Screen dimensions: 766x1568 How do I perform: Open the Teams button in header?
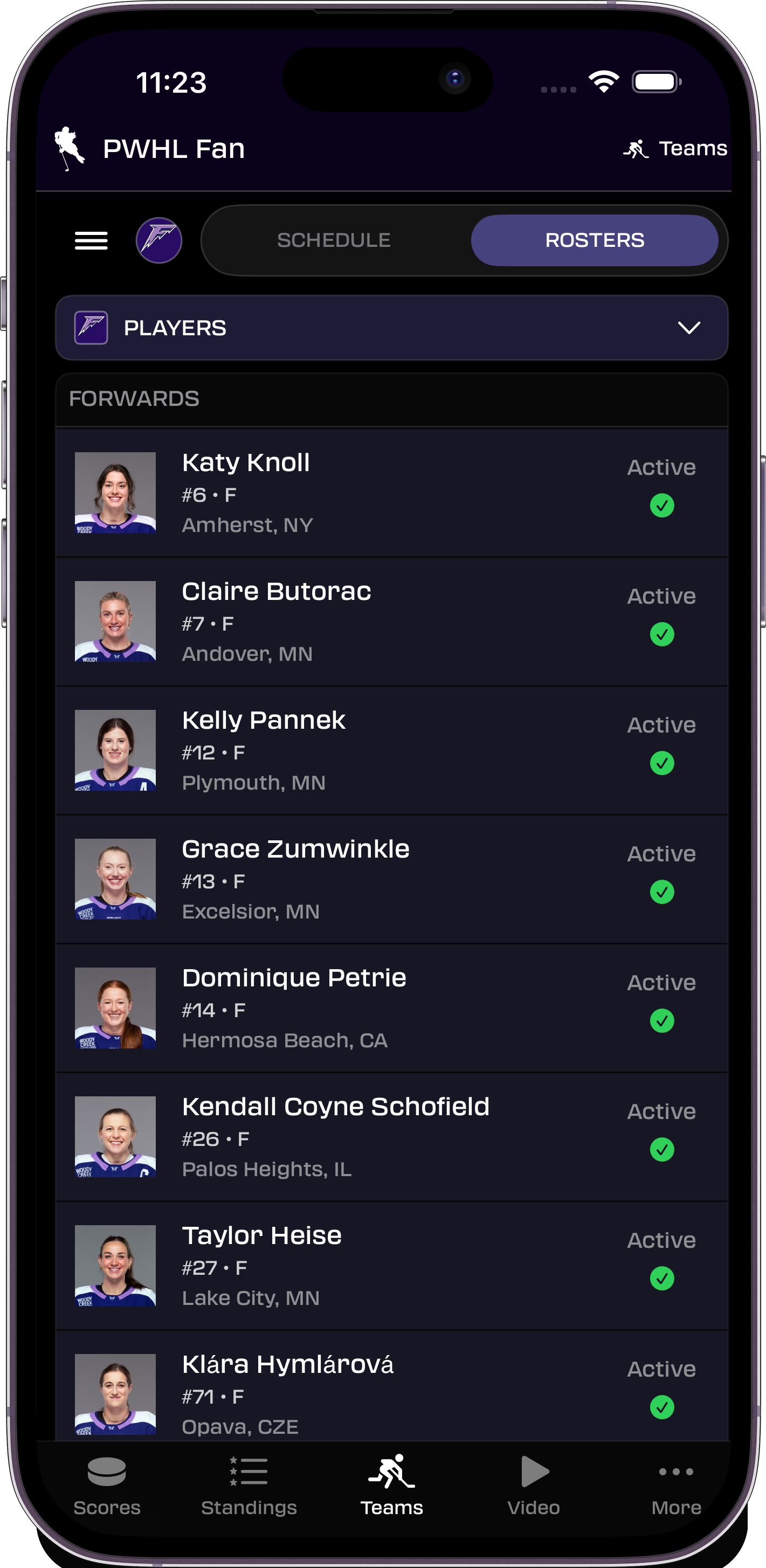[x=675, y=149]
